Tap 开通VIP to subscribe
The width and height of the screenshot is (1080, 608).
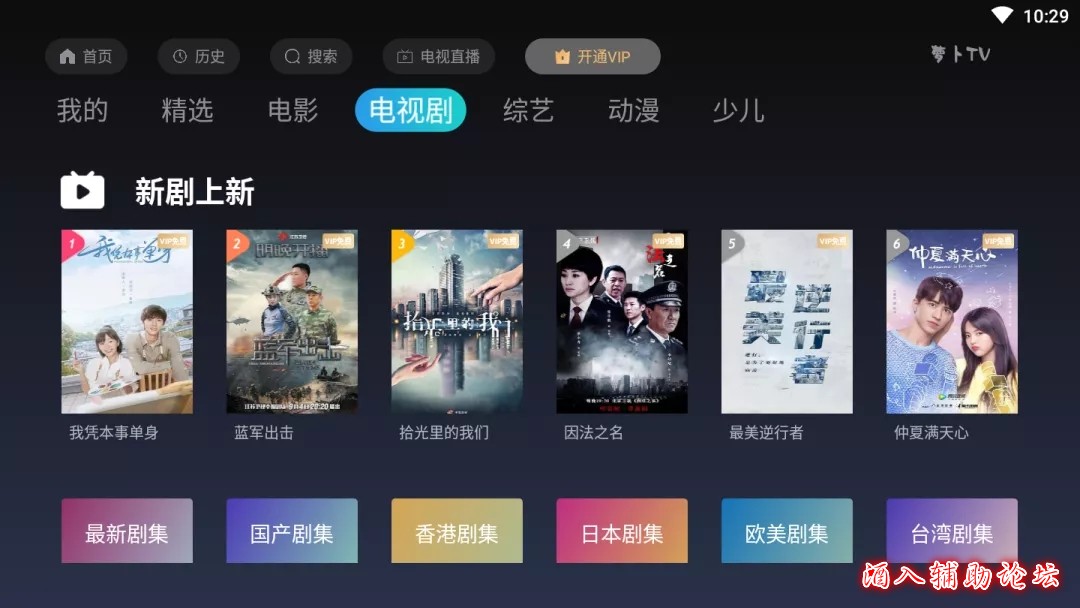(x=592, y=57)
